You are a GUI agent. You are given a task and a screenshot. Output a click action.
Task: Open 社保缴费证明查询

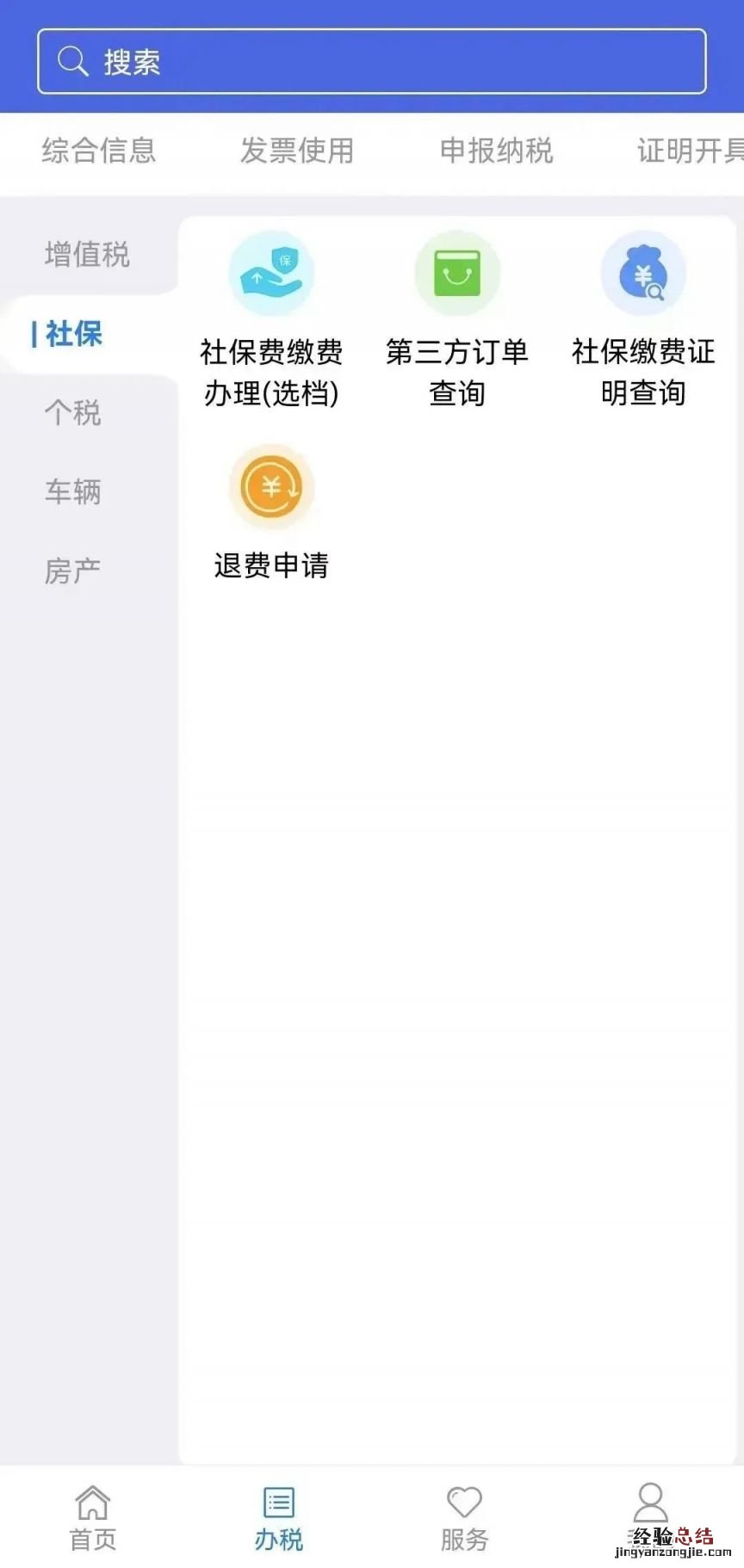(x=643, y=318)
